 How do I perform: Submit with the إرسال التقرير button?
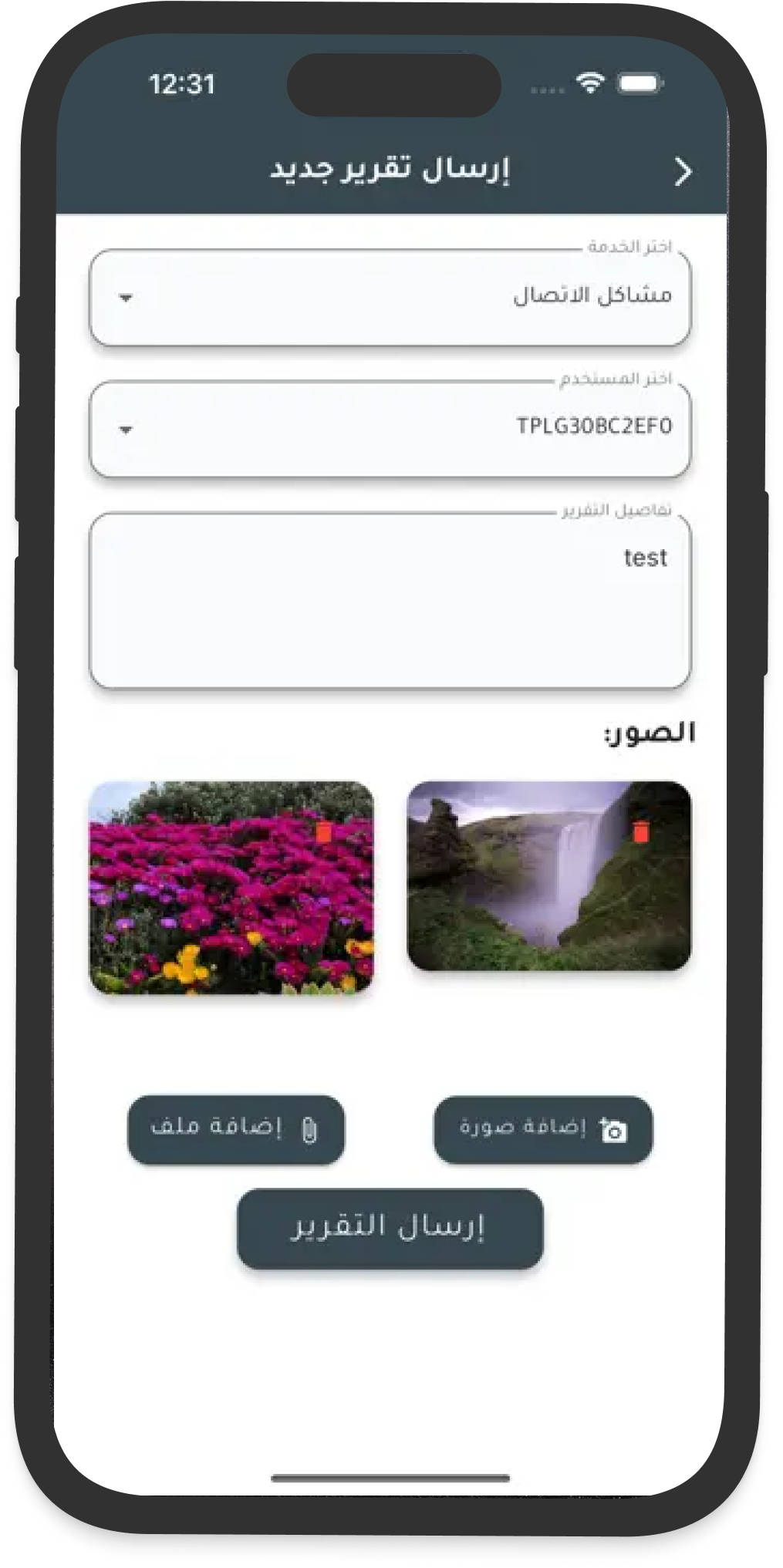pos(390,1228)
